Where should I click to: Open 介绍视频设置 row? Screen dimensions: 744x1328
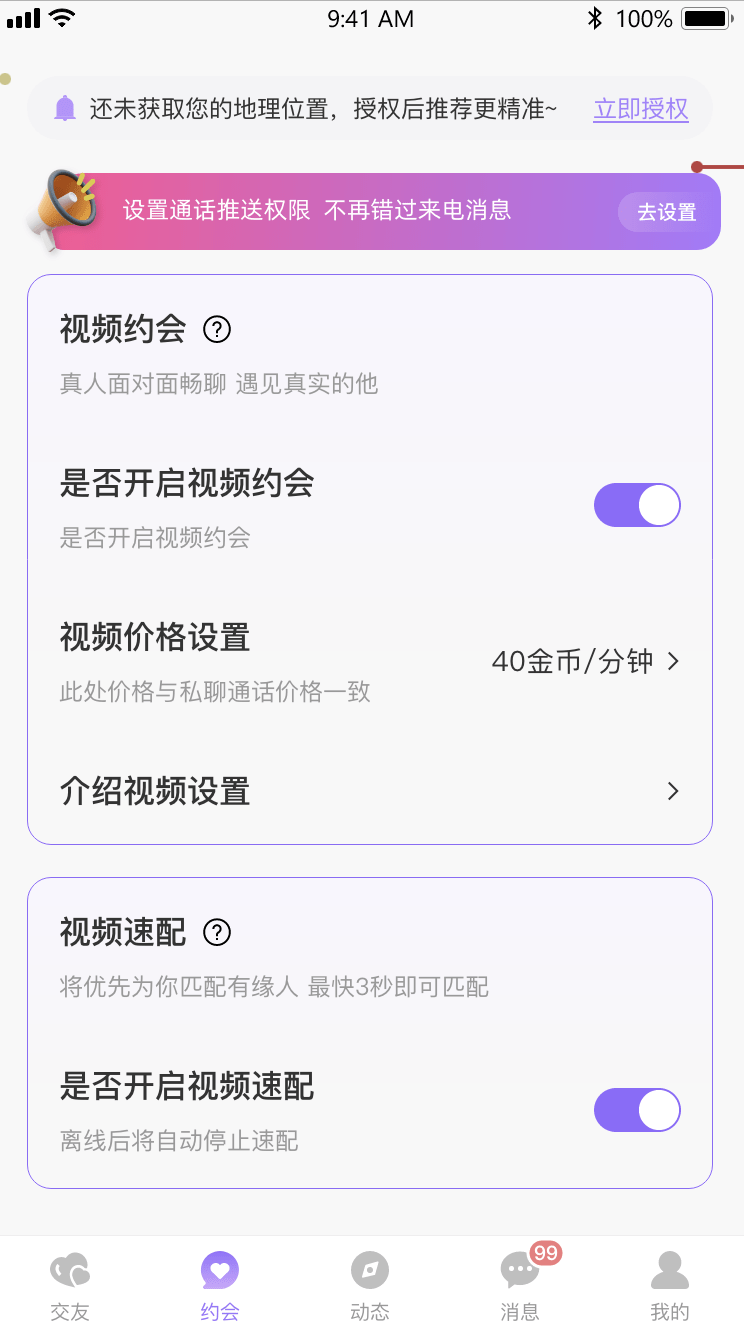370,792
